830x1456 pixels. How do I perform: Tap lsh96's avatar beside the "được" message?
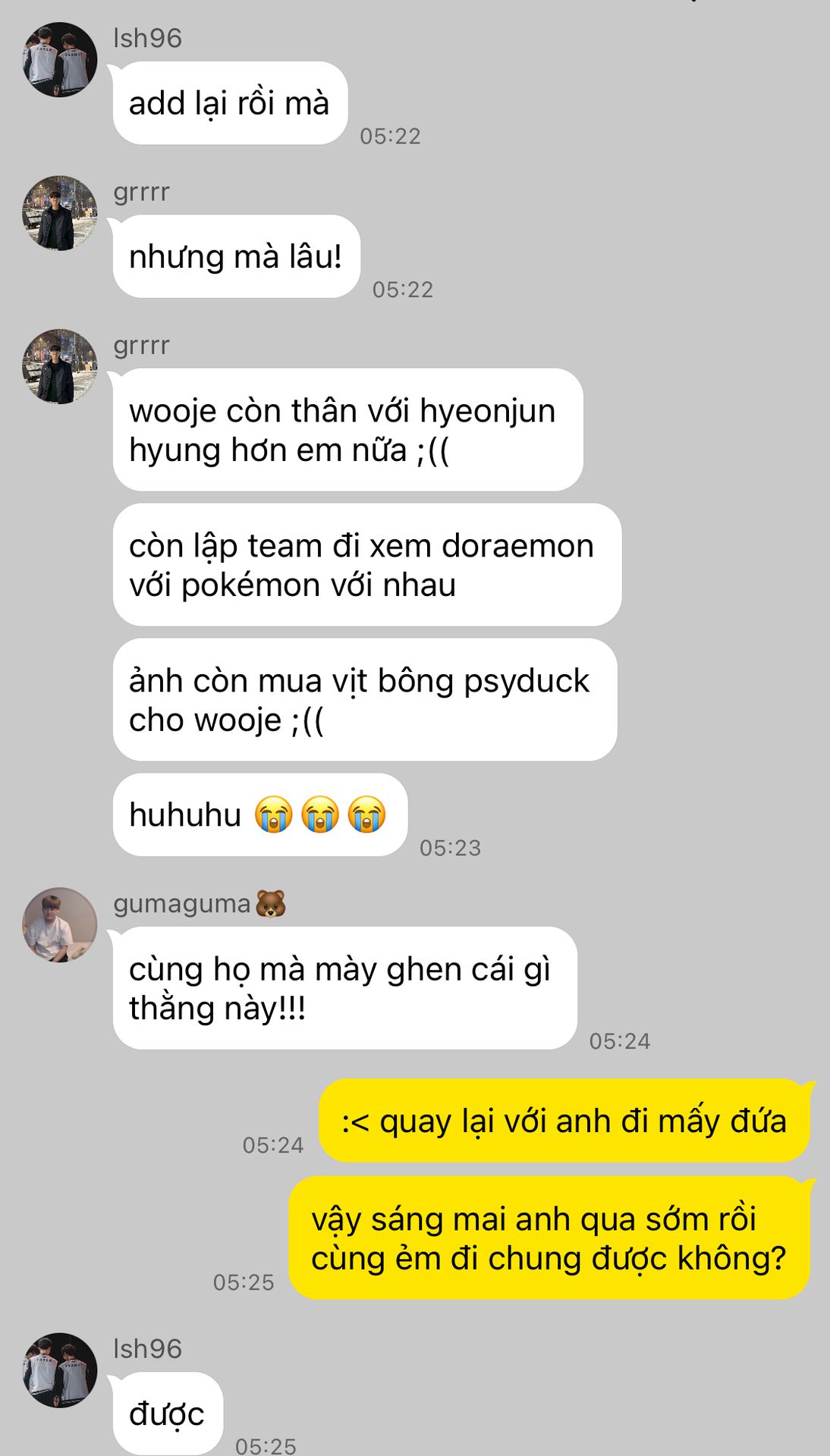pos(60,1370)
